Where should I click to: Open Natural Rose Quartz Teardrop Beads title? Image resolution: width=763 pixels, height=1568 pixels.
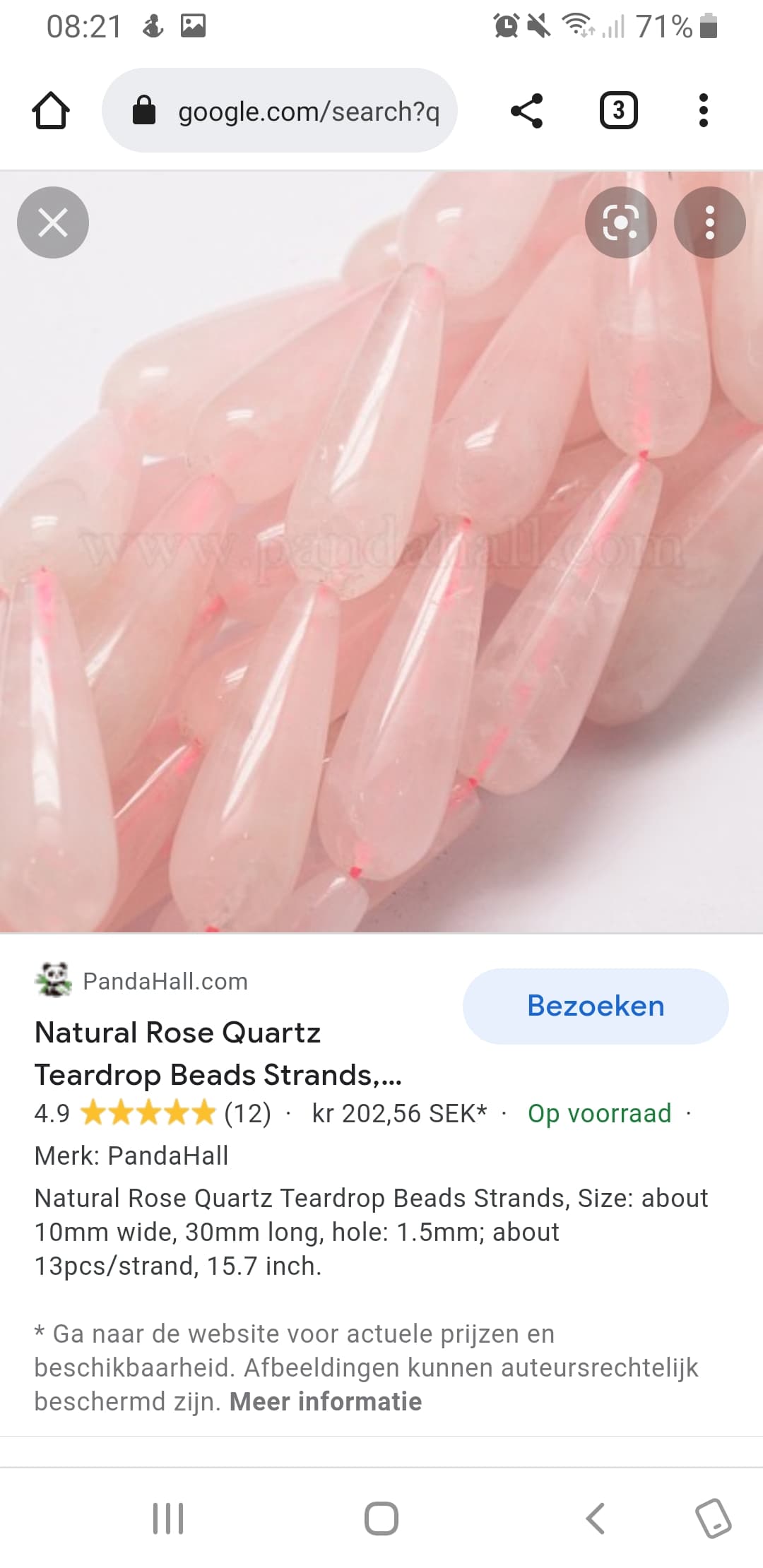click(218, 1054)
